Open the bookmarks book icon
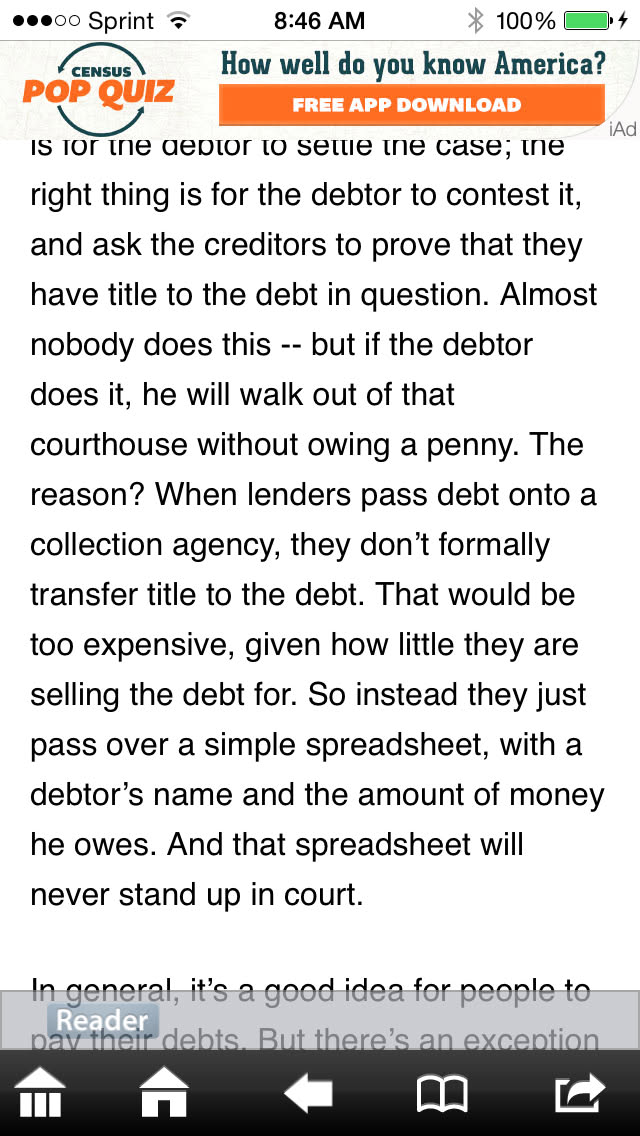 click(441, 1093)
